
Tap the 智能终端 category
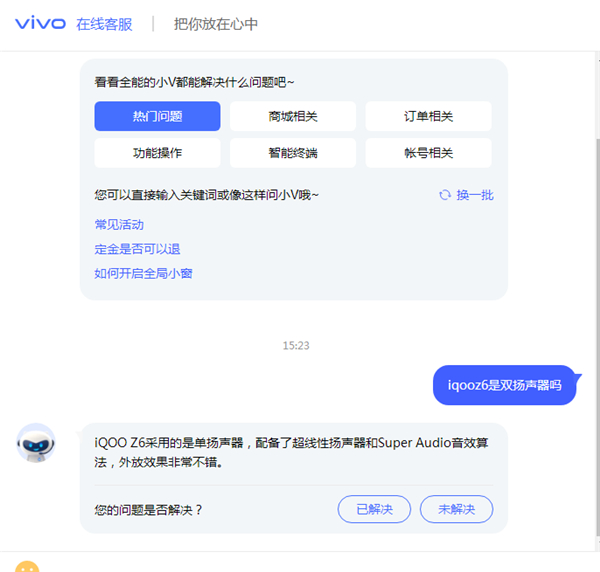point(293,153)
